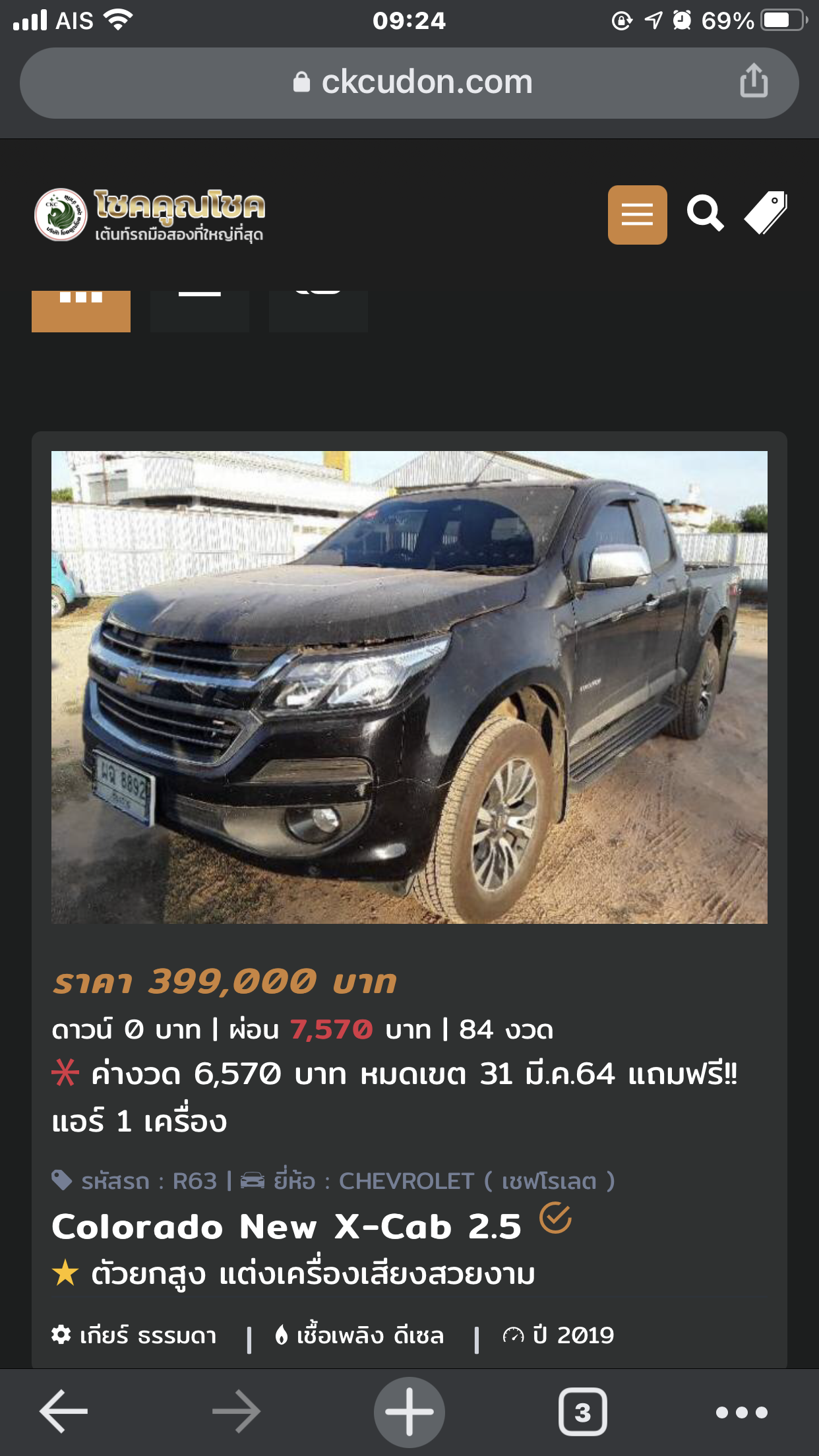The height and width of the screenshot is (1456, 819).
Task: Share this page from the address bar
Action: [754, 82]
